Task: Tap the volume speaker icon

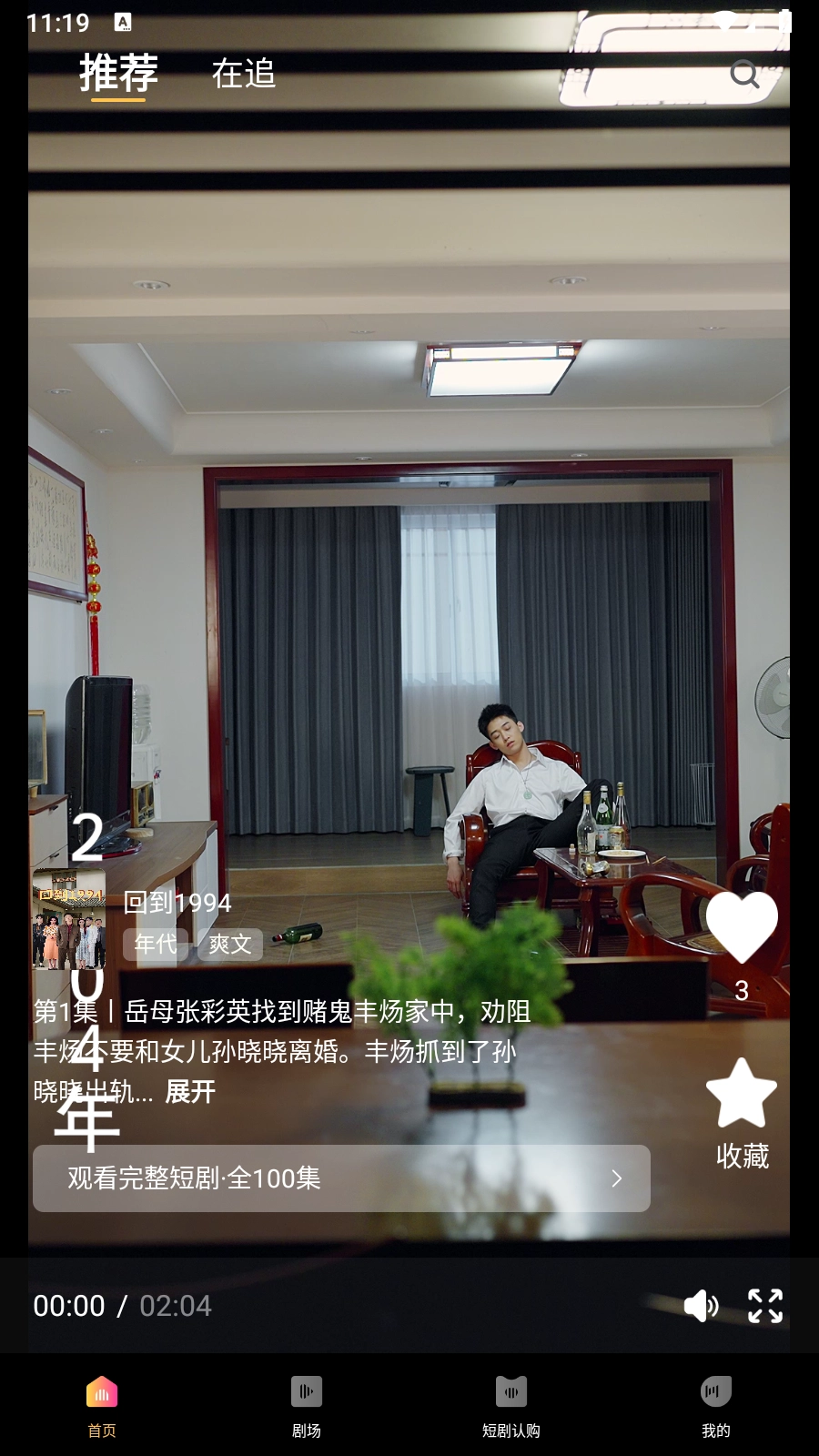Action: [x=700, y=1306]
